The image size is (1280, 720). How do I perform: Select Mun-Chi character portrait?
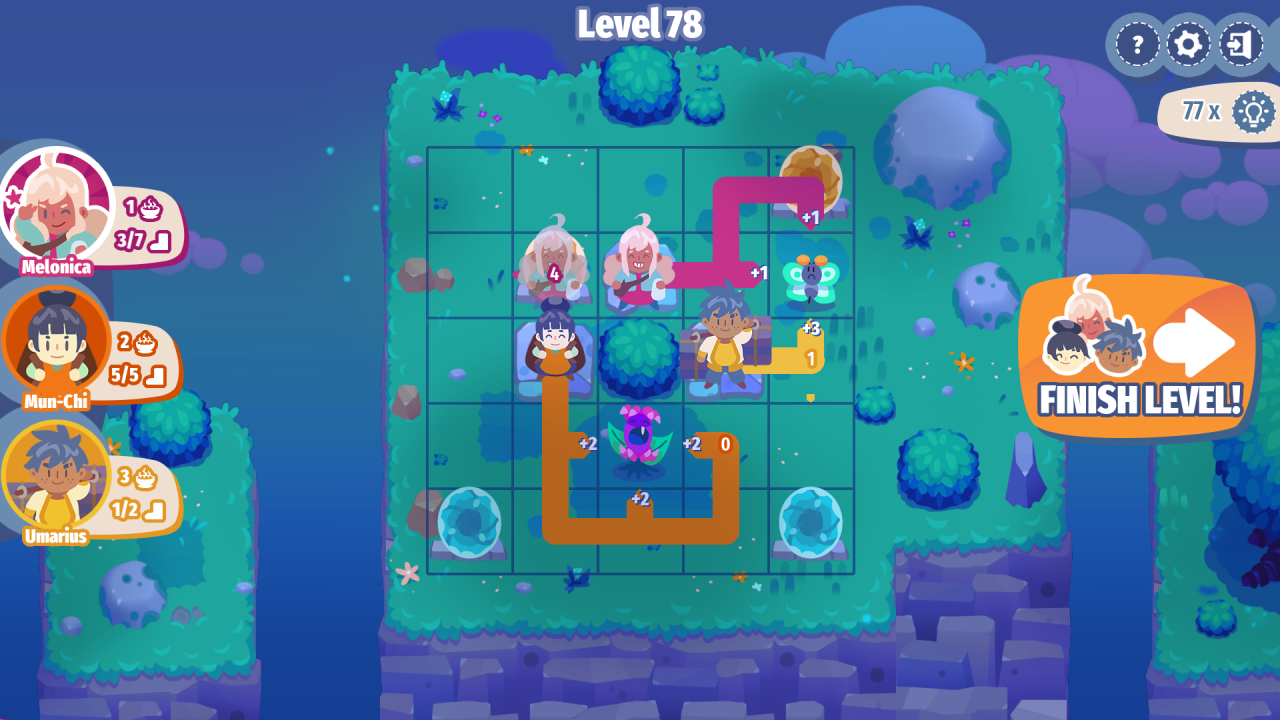(57, 342)
